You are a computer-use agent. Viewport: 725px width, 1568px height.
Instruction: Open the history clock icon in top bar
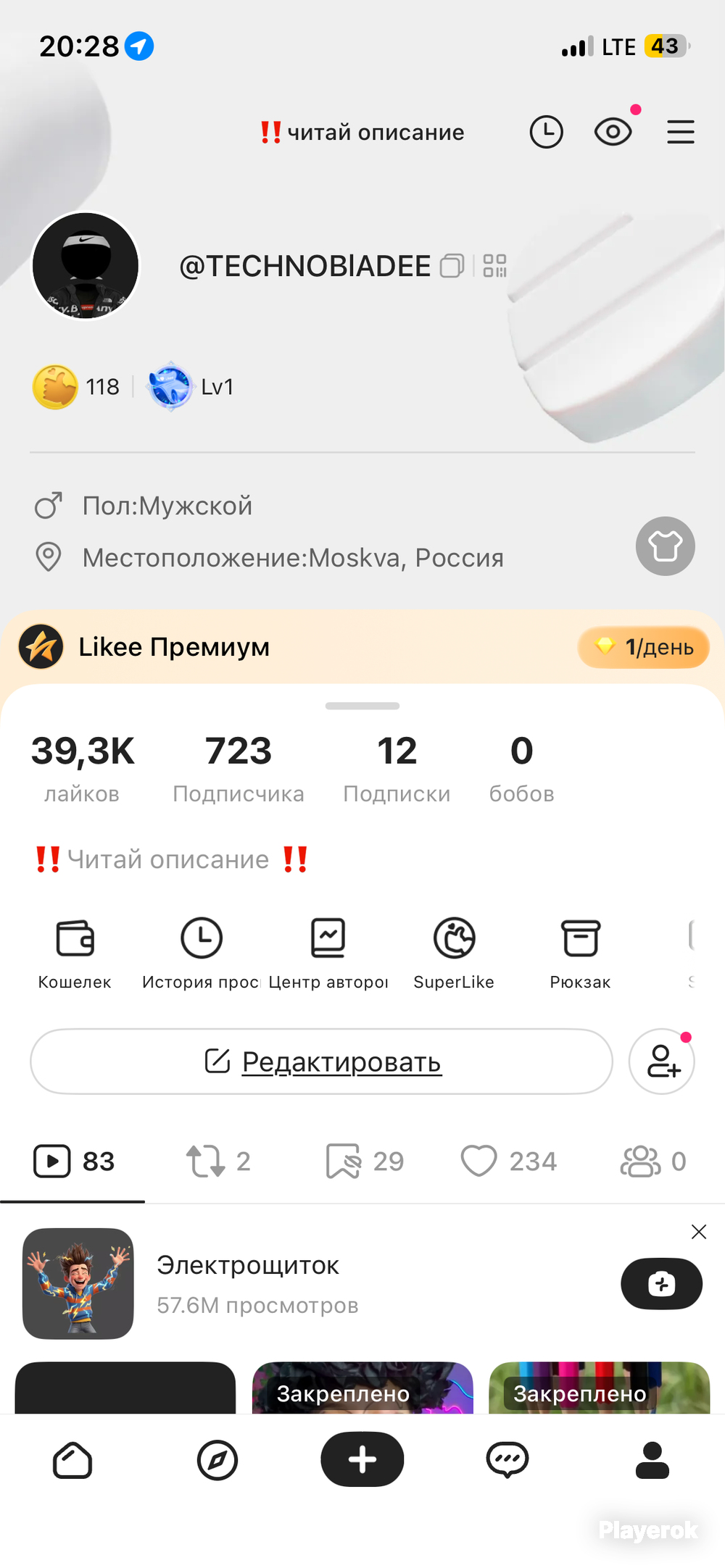point(546,132)
